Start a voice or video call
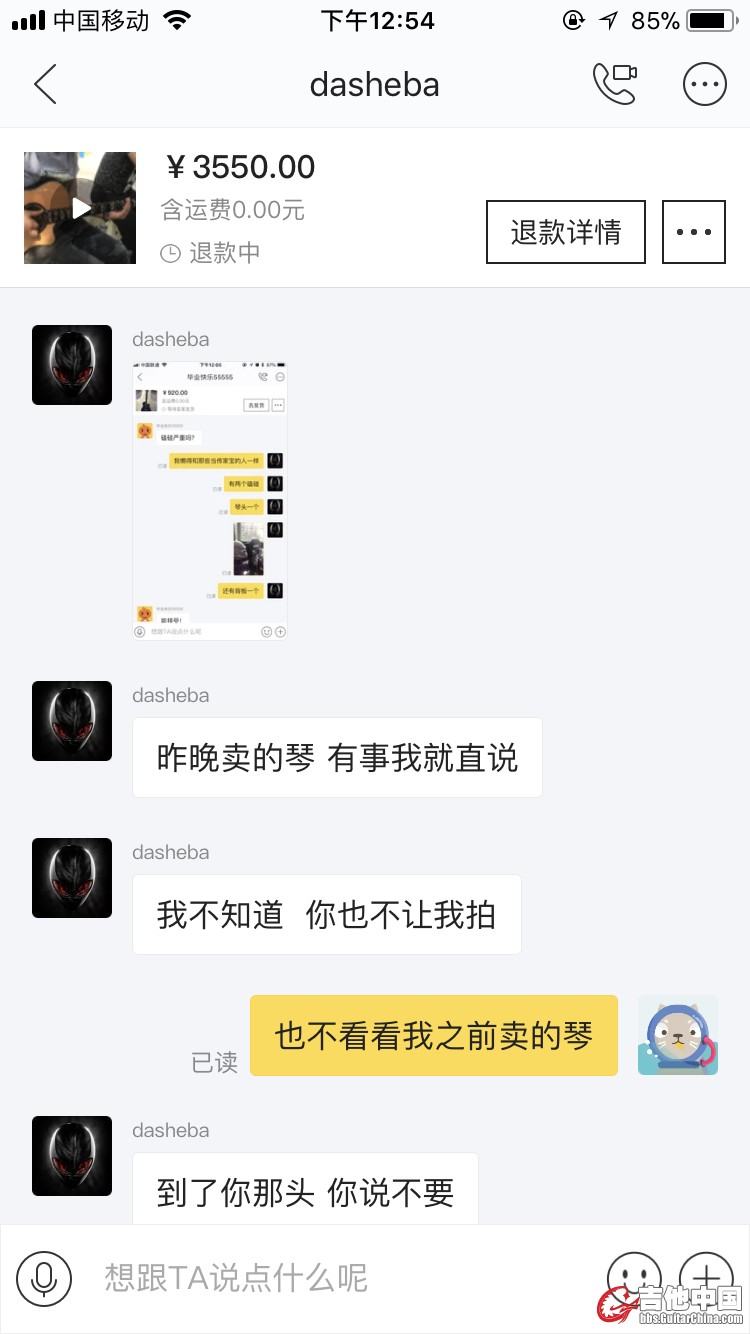Screen dimensions: 750x1334 614,84
